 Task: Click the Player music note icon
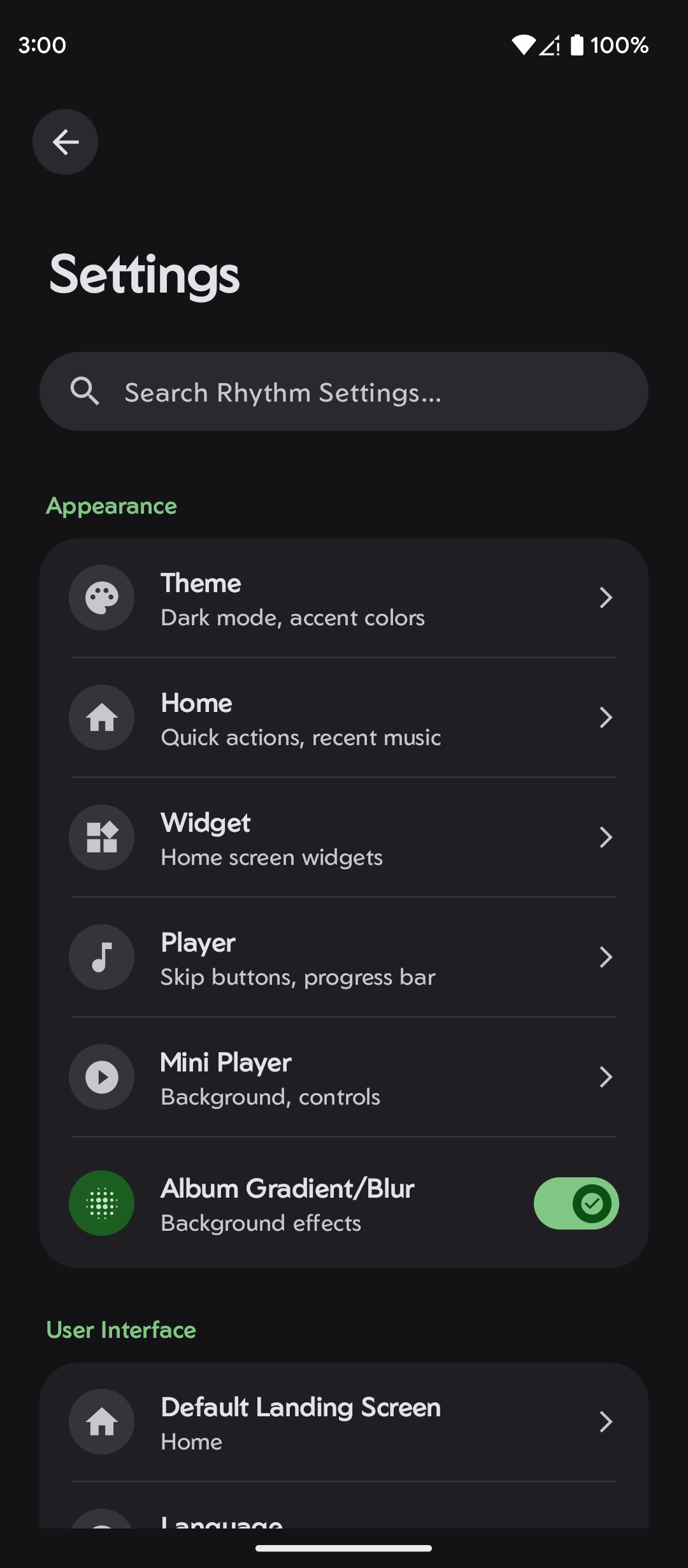click(x=101, y=957)
